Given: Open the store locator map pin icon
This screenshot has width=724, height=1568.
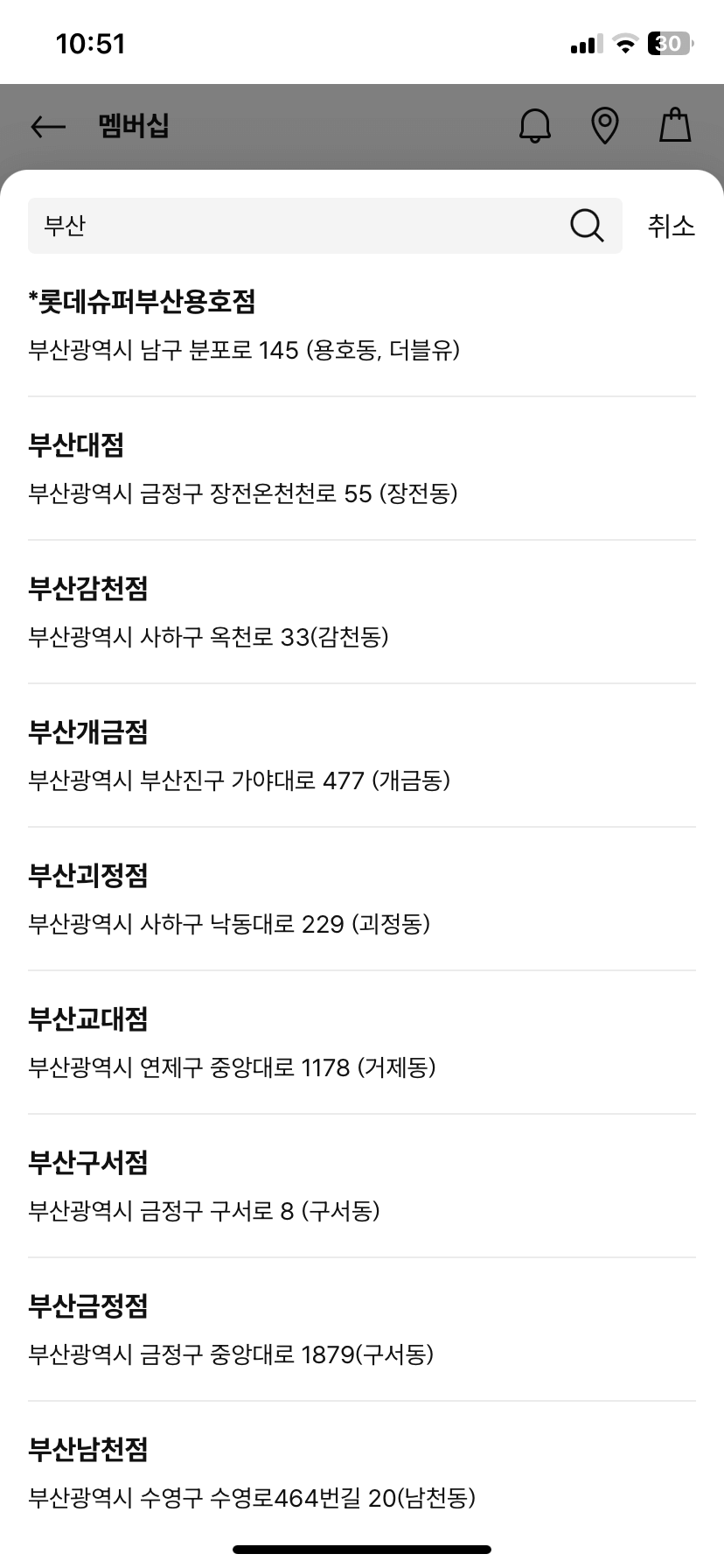Looking at the screenshot, I should 605,126.
